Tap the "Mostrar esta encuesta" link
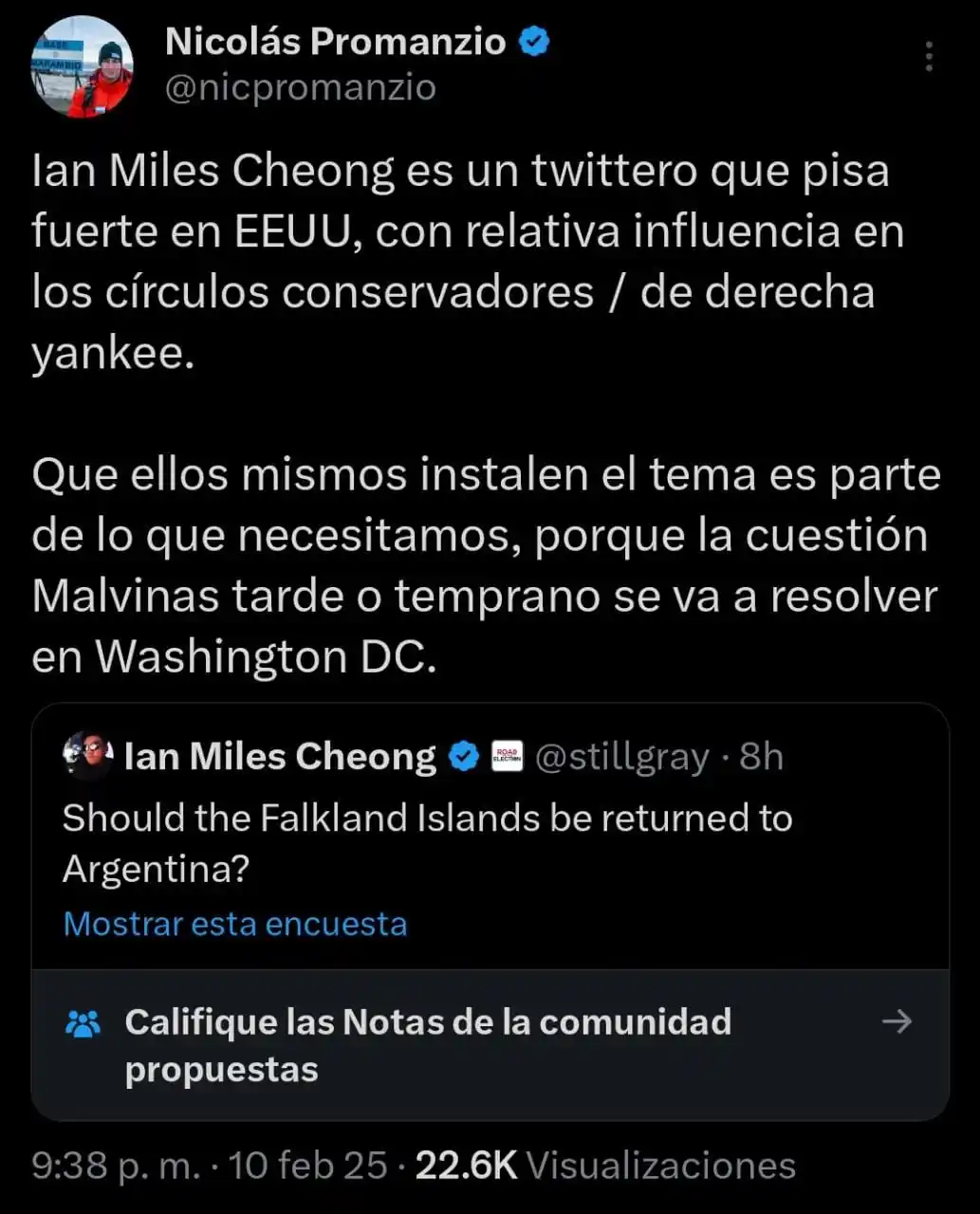The width and height of the screenshot is (980, 1214). 234,924
